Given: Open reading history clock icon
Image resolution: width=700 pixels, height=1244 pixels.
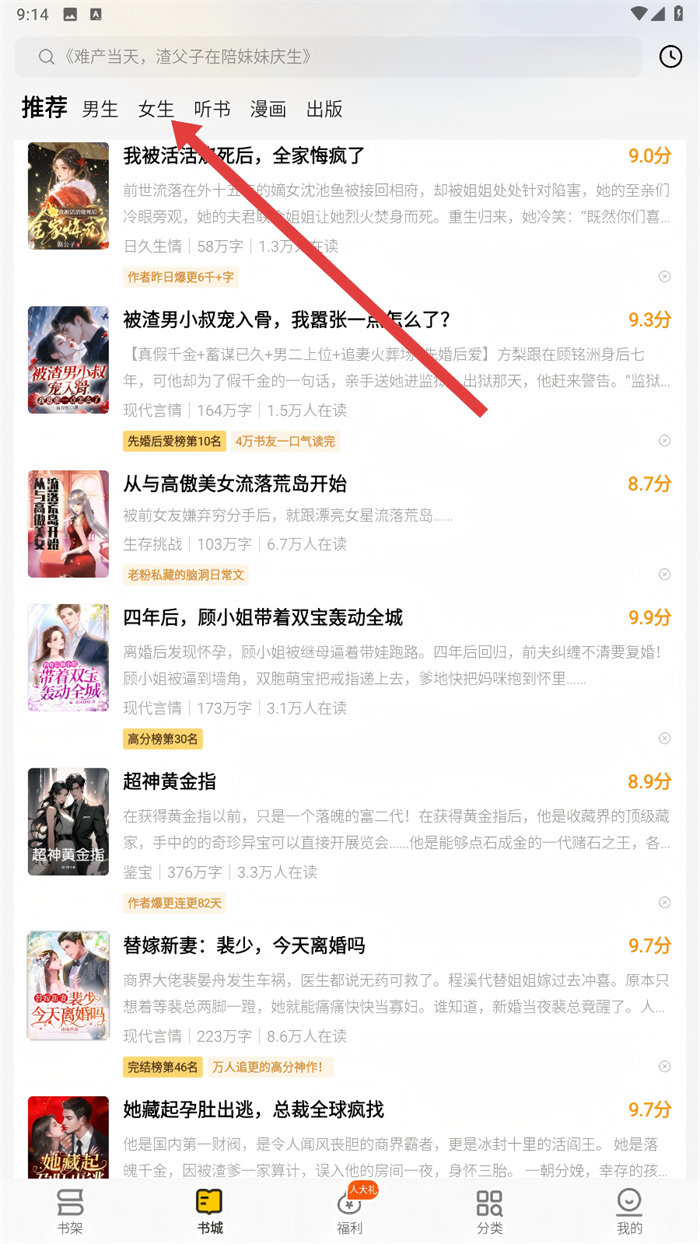Looking at the screenshot, I should pyautogui.click(x=670, y=57).
